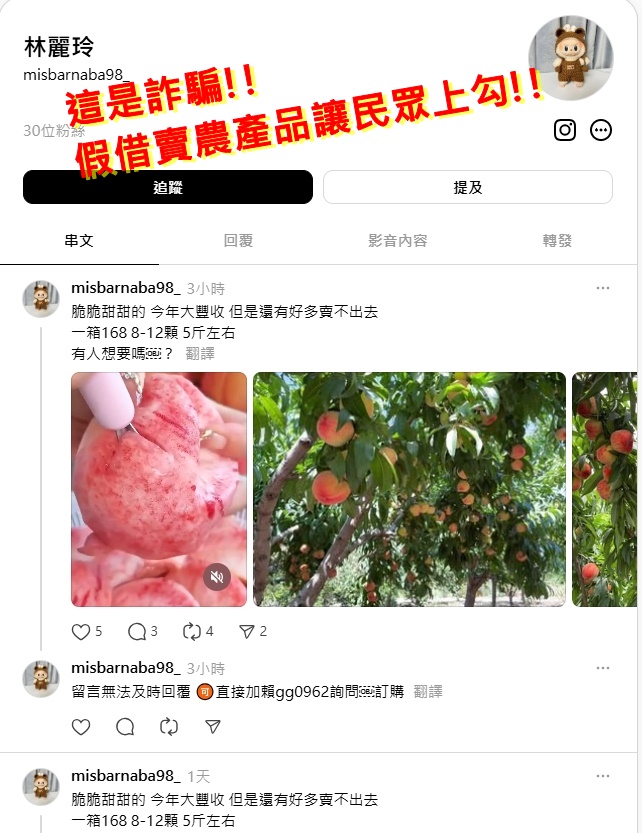
Task: Follow this account with the 追蹤 button
Action: point(168,187)
